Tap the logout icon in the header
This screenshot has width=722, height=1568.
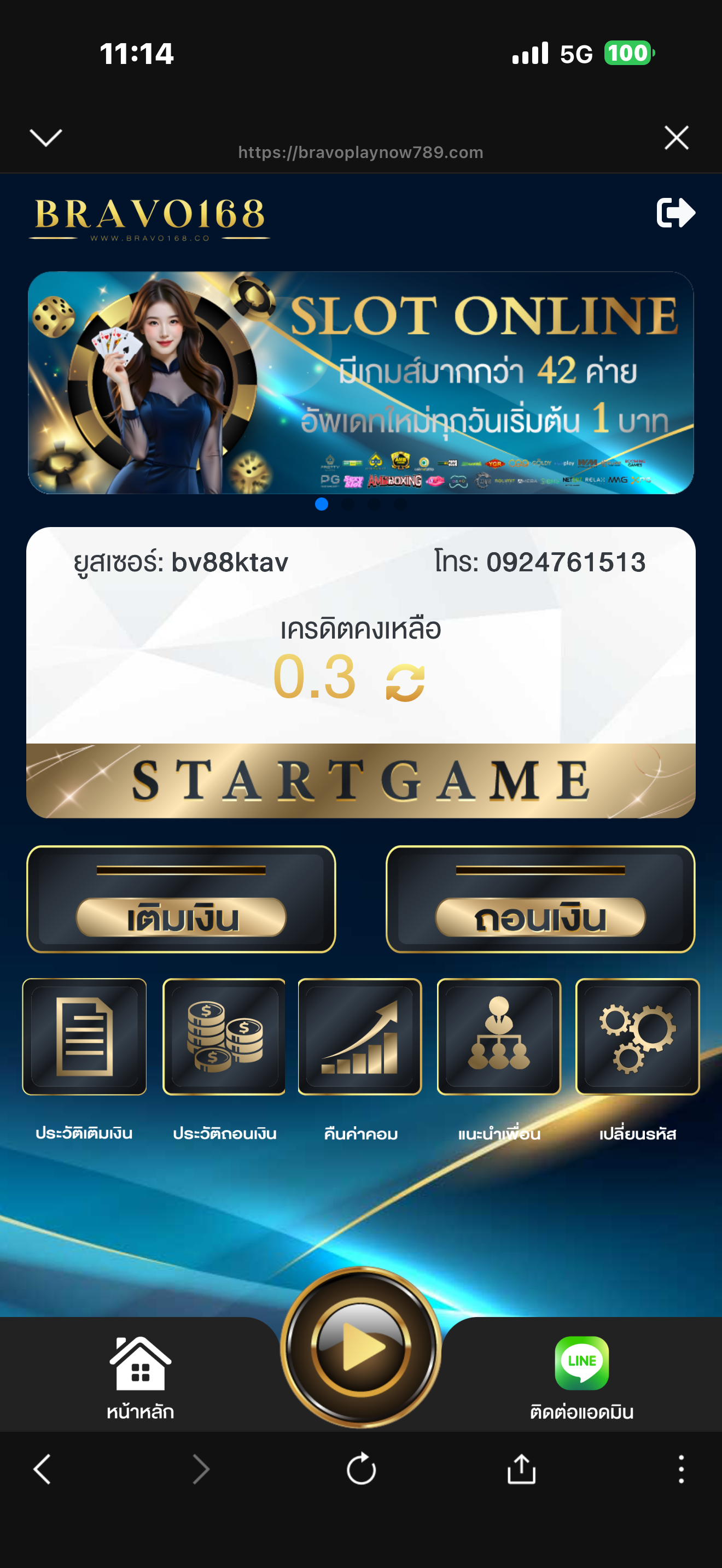click(x=675, y=213)
